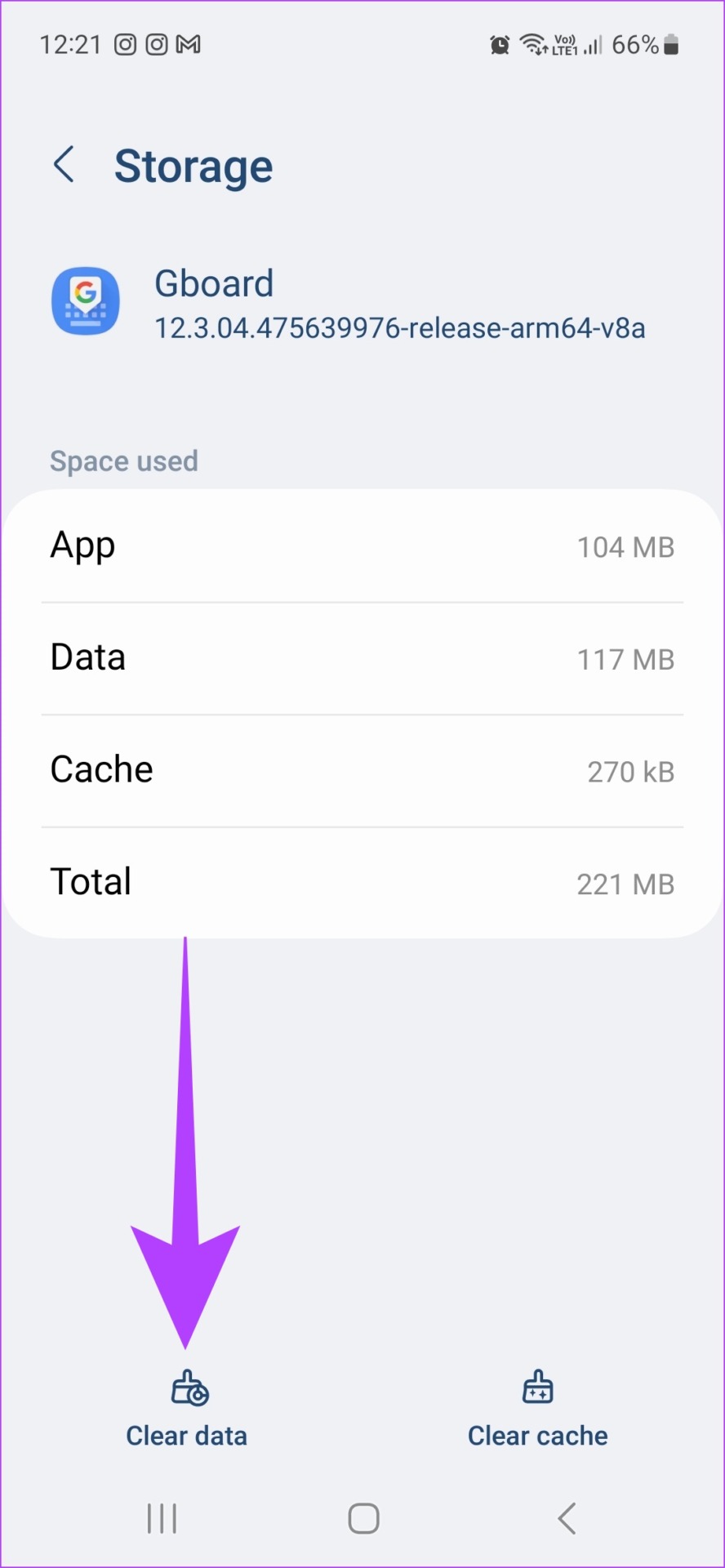This screenshot has height=1568, width=725.
Task: Go back from the Storage screen
Action: coord(64,165)
